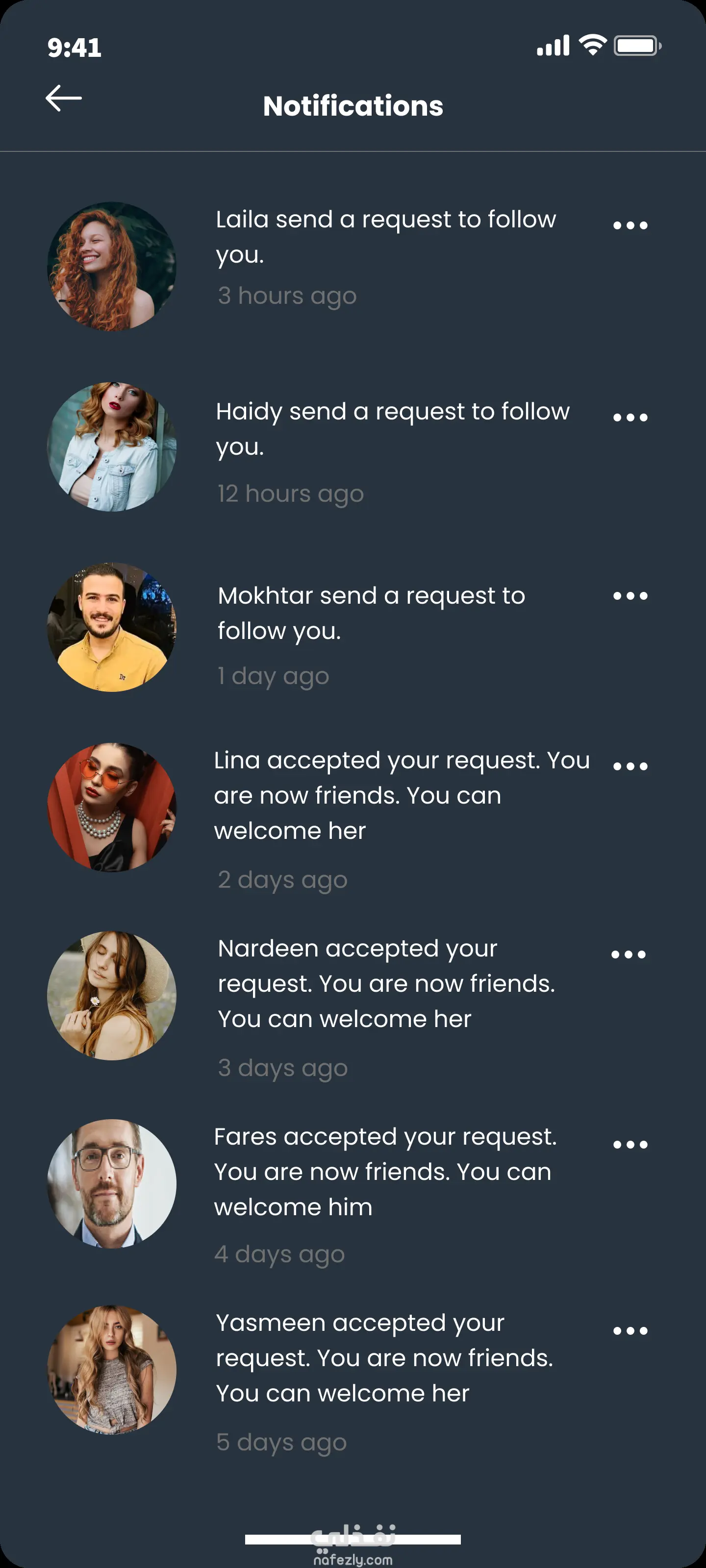
Task: Open options for Haidy's follow request
Action: pos(630,417)
